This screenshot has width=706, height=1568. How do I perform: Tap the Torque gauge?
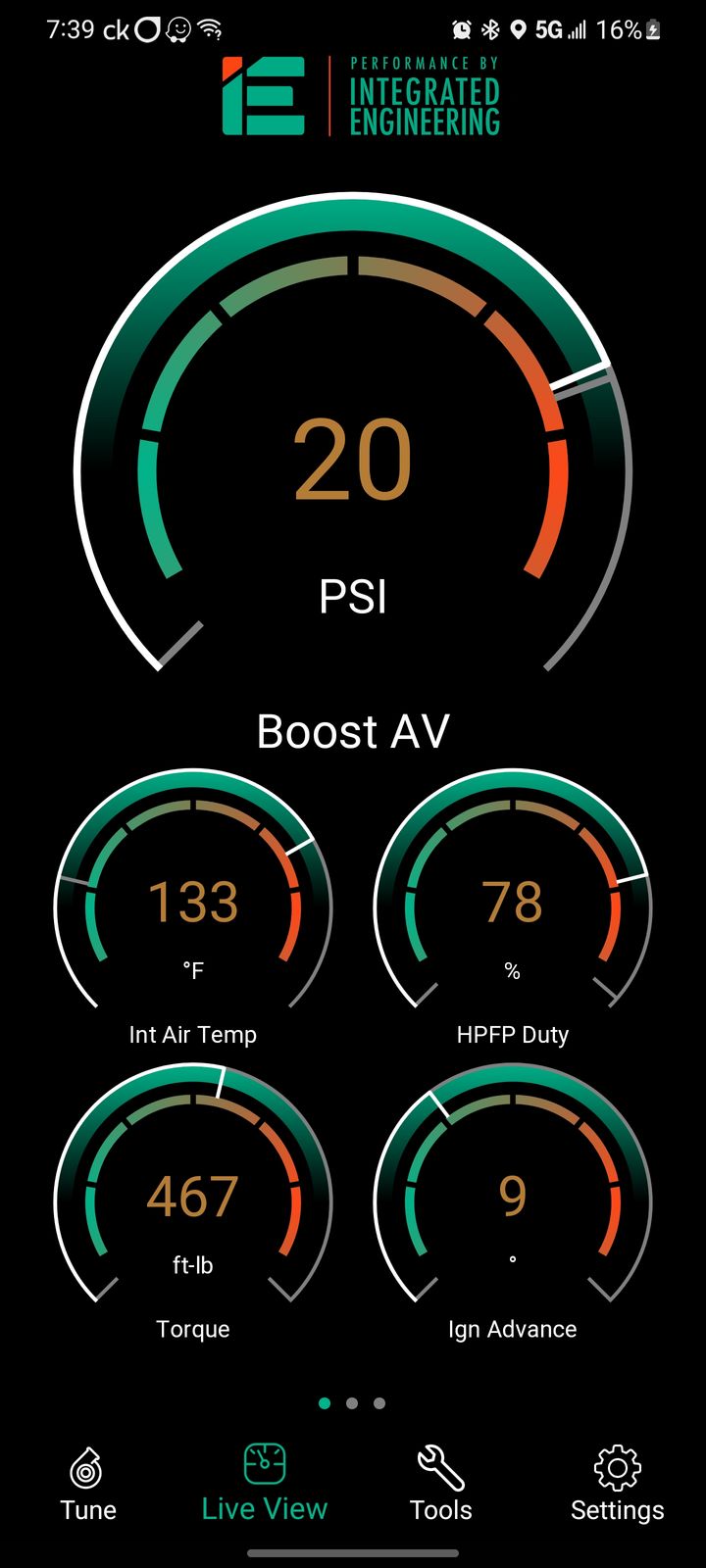(193, 1200)
